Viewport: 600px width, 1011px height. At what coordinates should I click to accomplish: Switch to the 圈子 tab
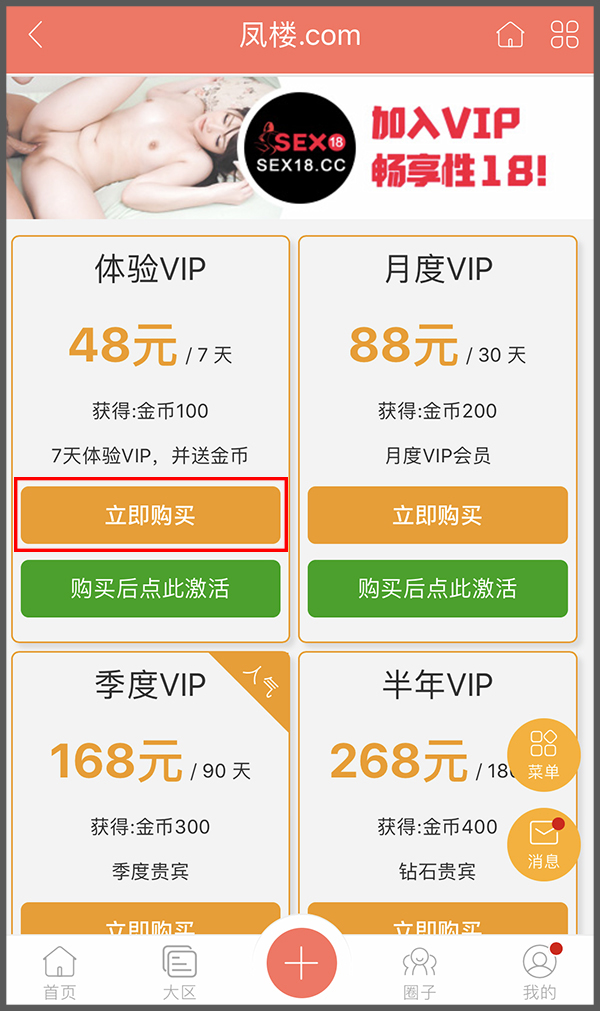(420, 973)
